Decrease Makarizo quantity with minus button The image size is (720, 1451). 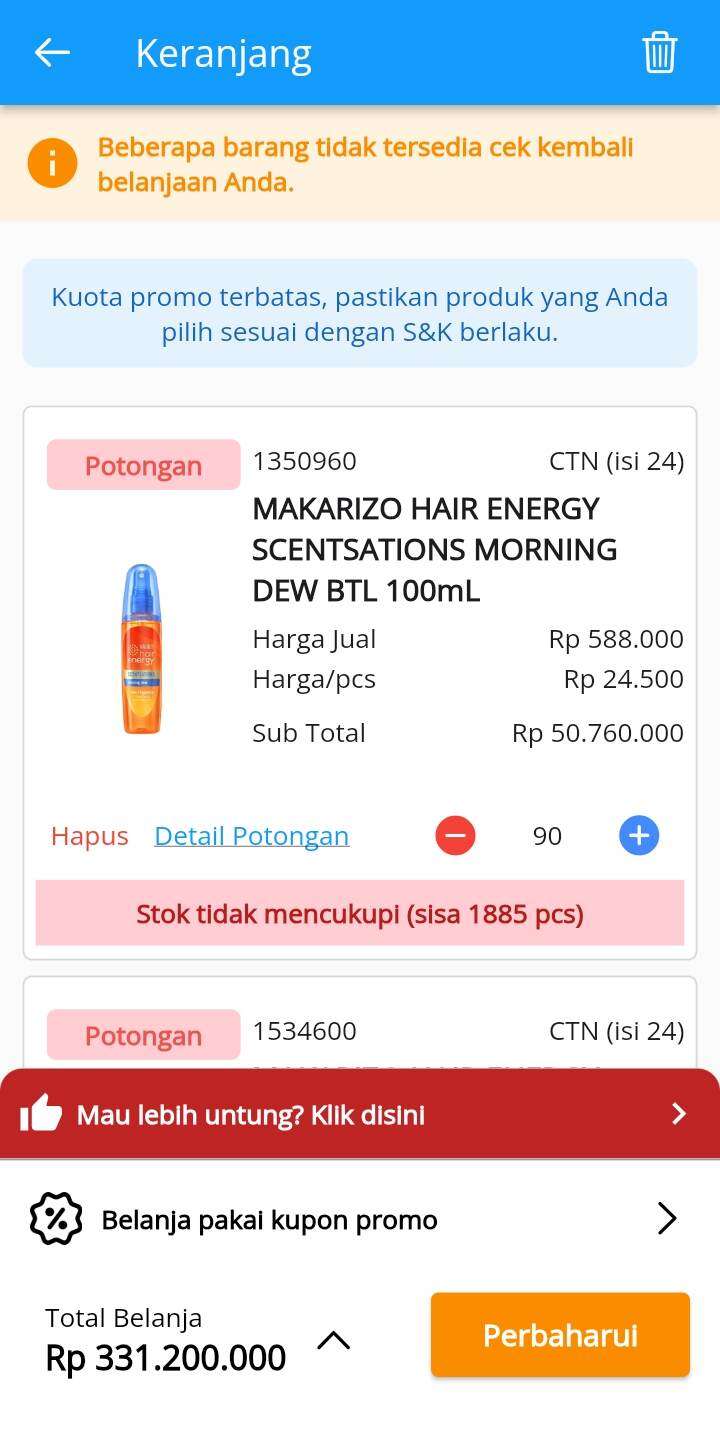pos(455,835)
